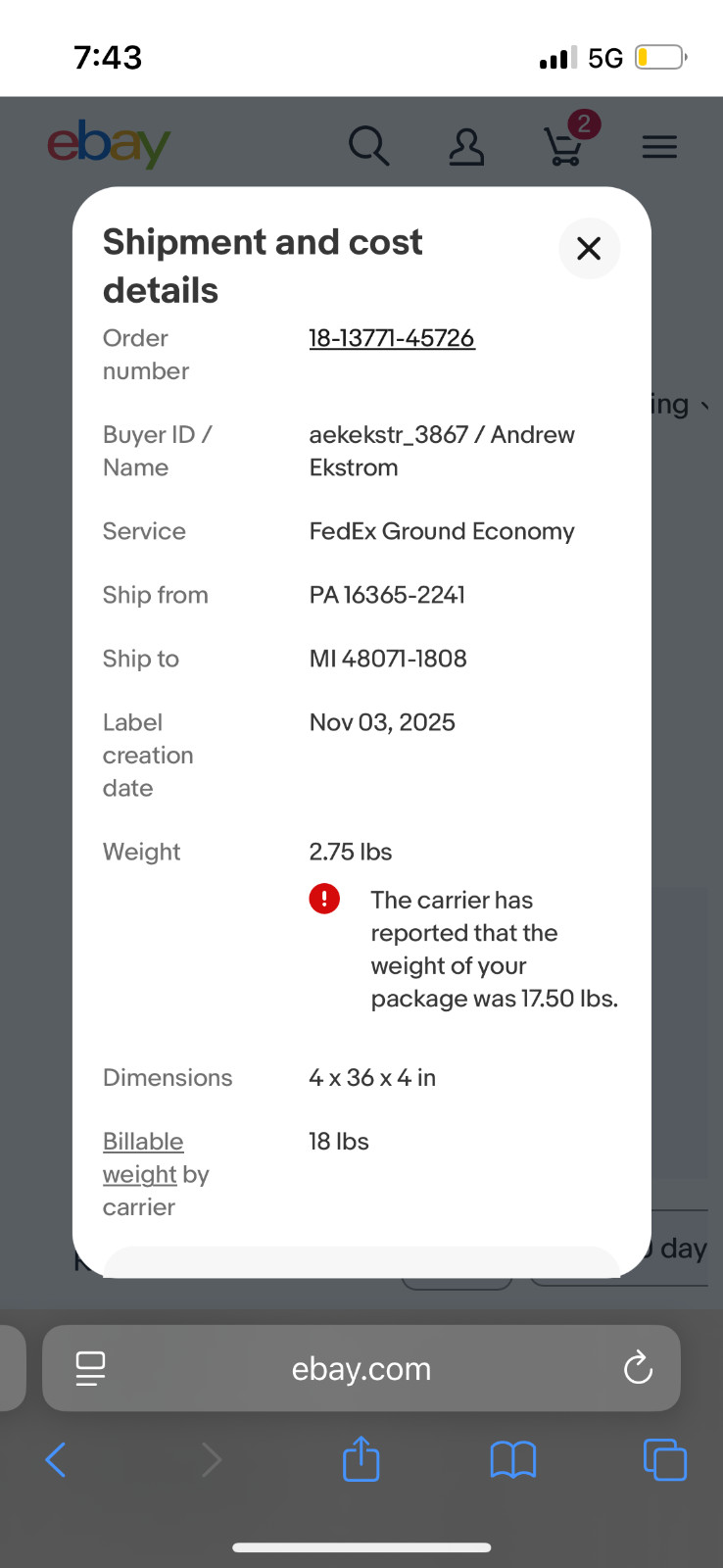The height and width of the screenshot is (1568, 723).
Task: Go back using Safari's back arrow
Action: coord(56,1460)
